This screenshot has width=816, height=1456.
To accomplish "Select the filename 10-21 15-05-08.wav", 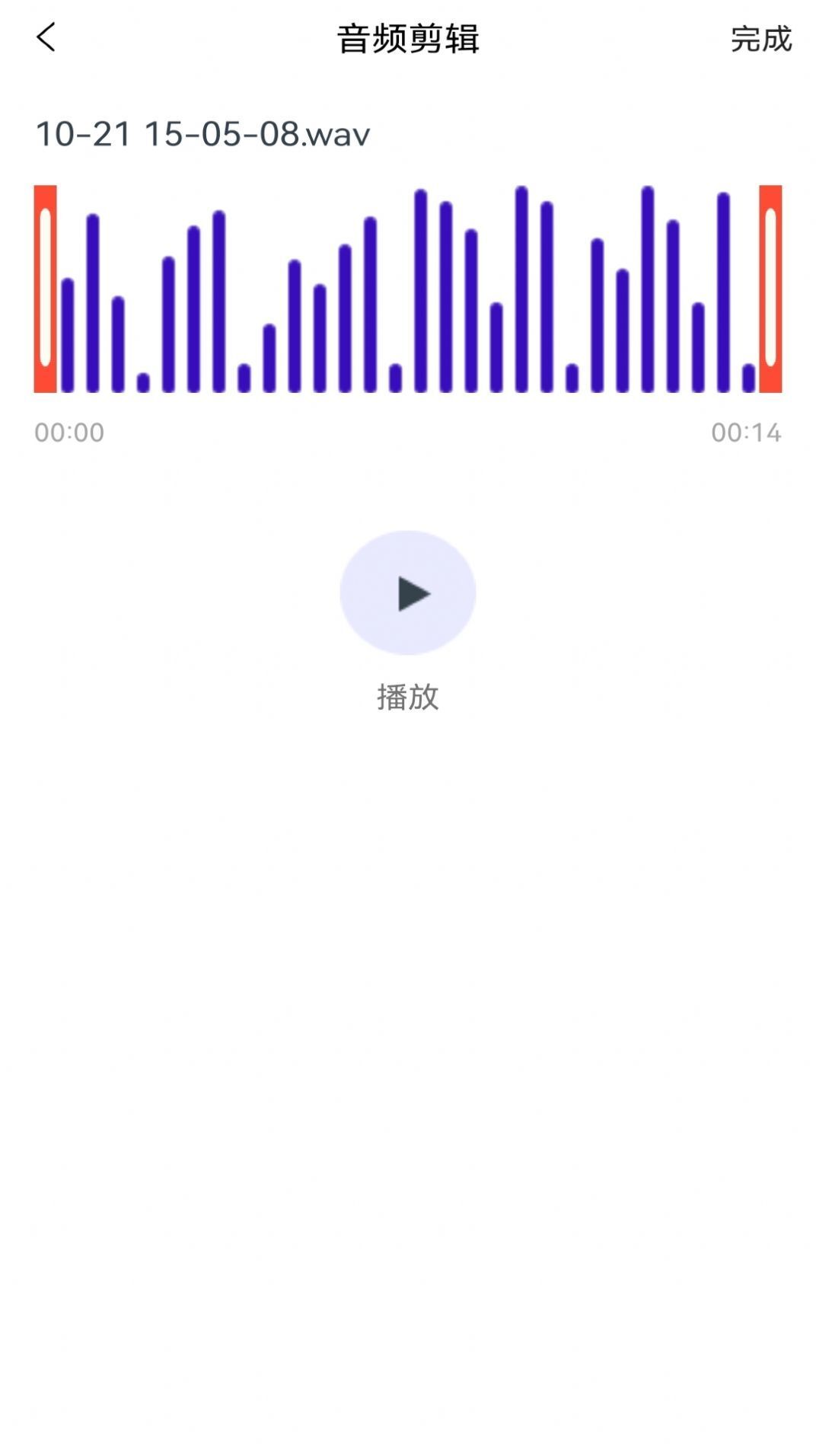I will click(x=202, y=134).
